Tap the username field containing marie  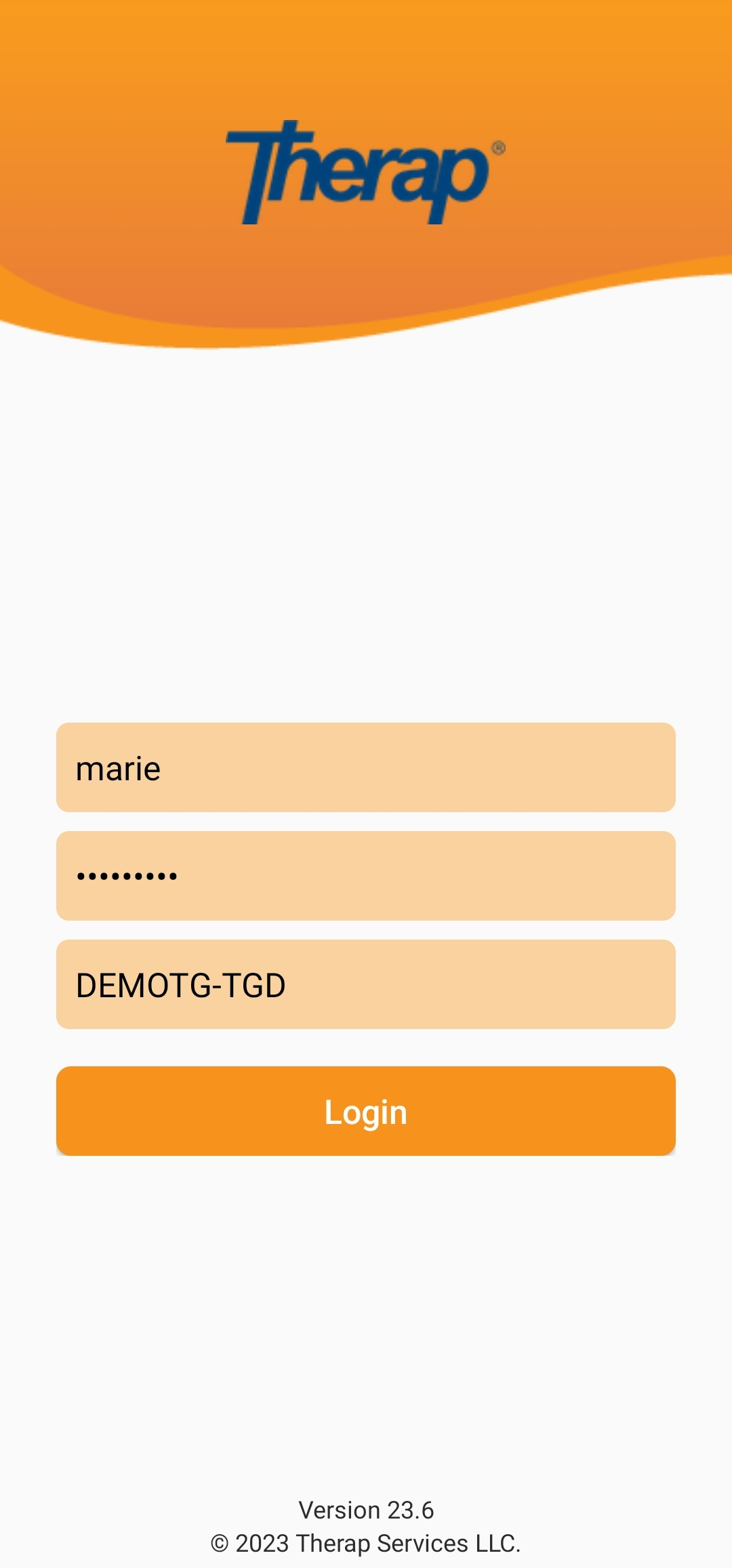[366, 767]
